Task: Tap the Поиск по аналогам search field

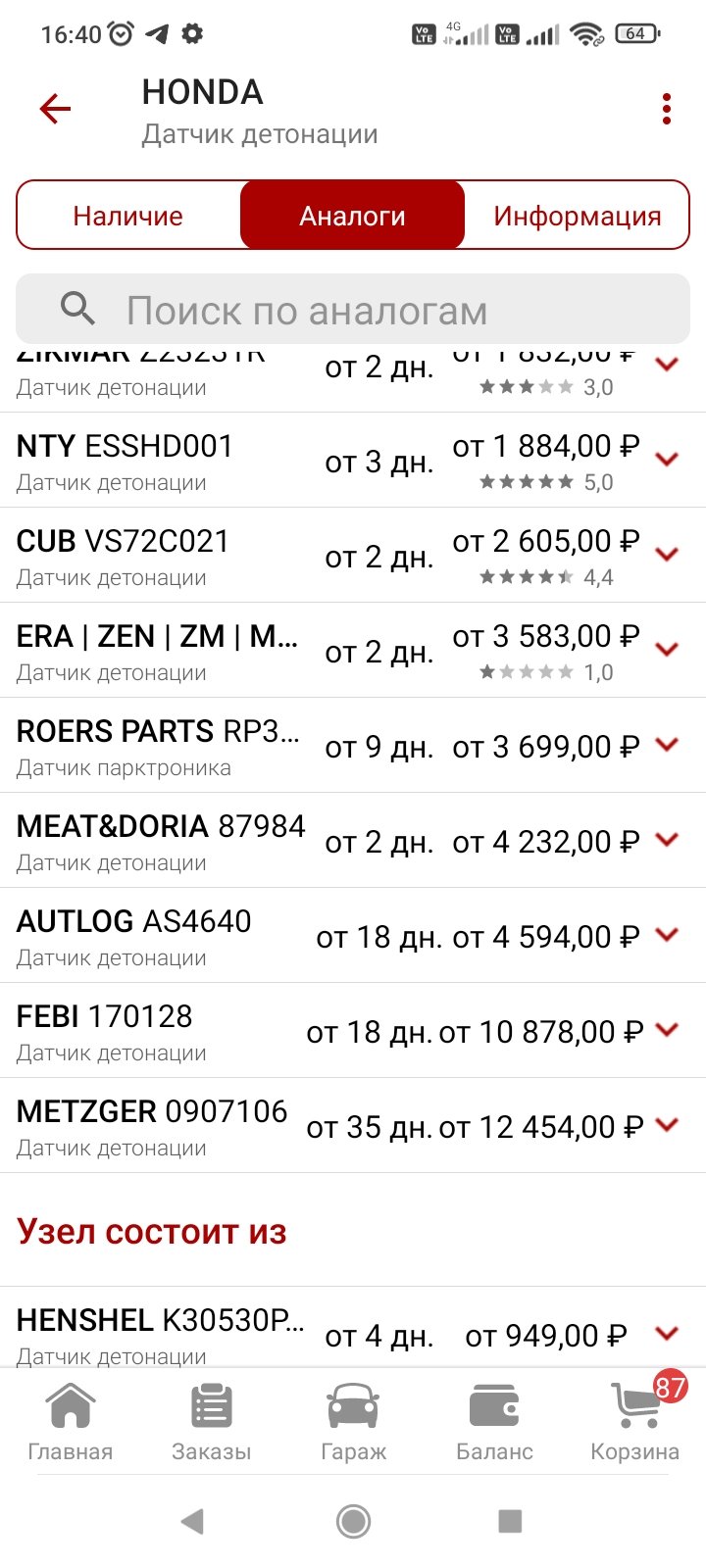Action: coord(353,310)
